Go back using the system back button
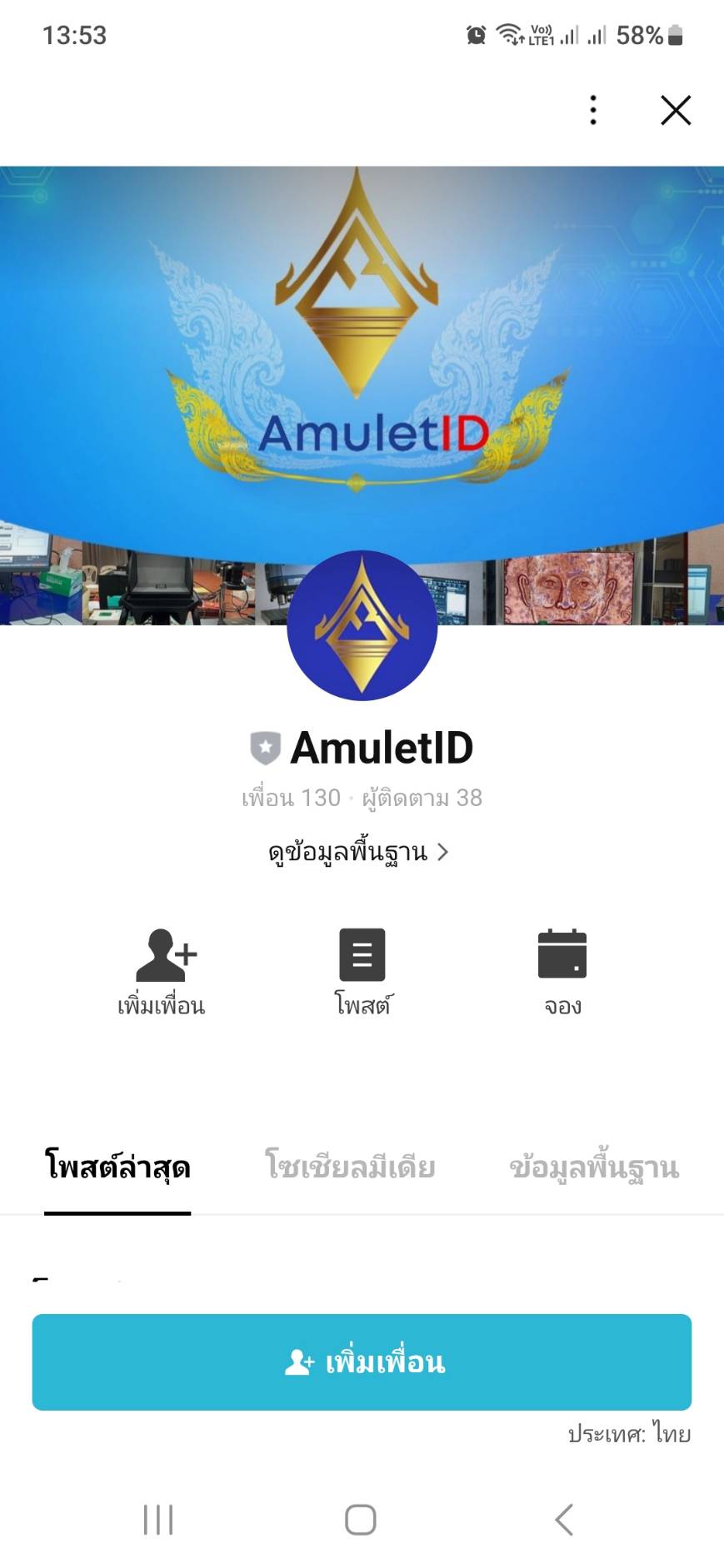This screenshot has height=1568, width=724. [564, 1520]
